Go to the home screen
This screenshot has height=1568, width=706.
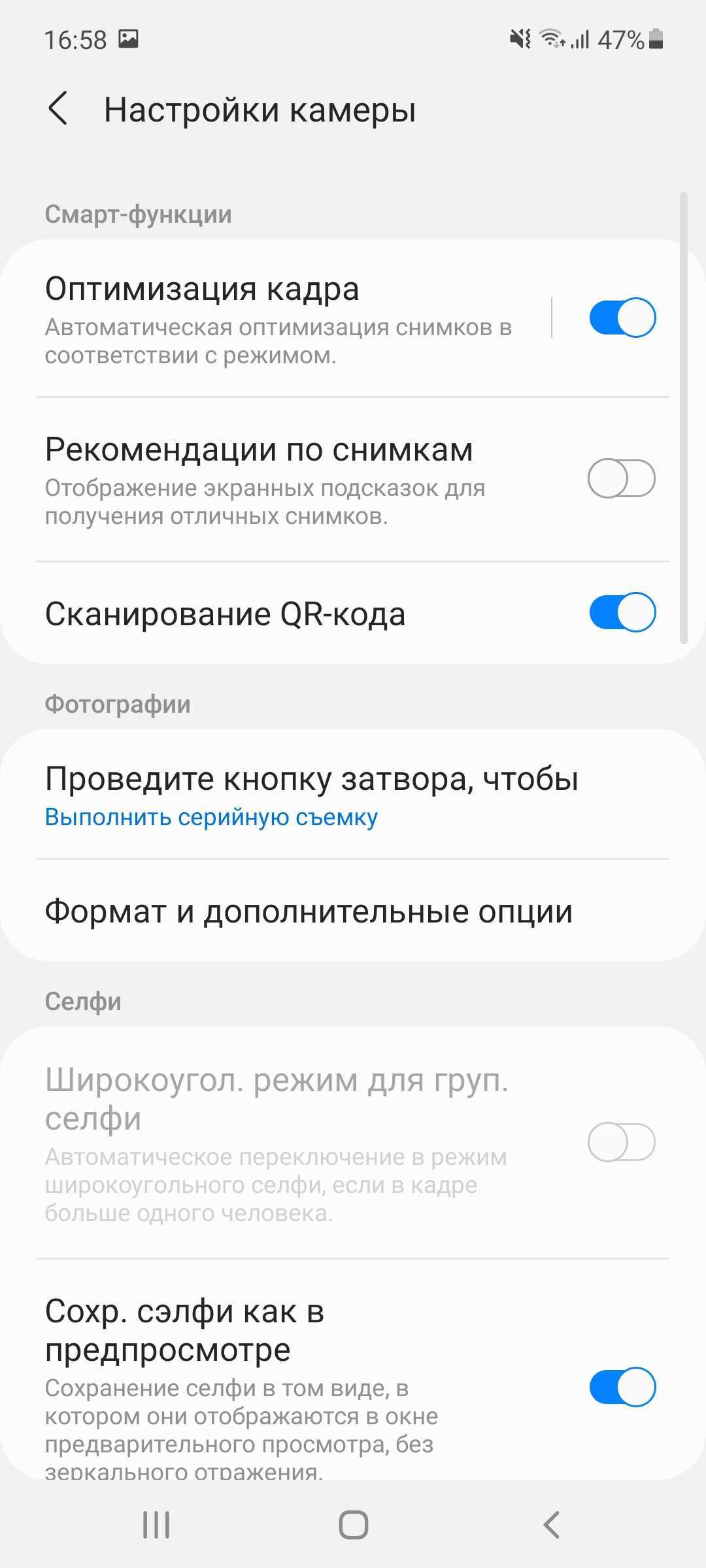click(x=353, y=1526)
